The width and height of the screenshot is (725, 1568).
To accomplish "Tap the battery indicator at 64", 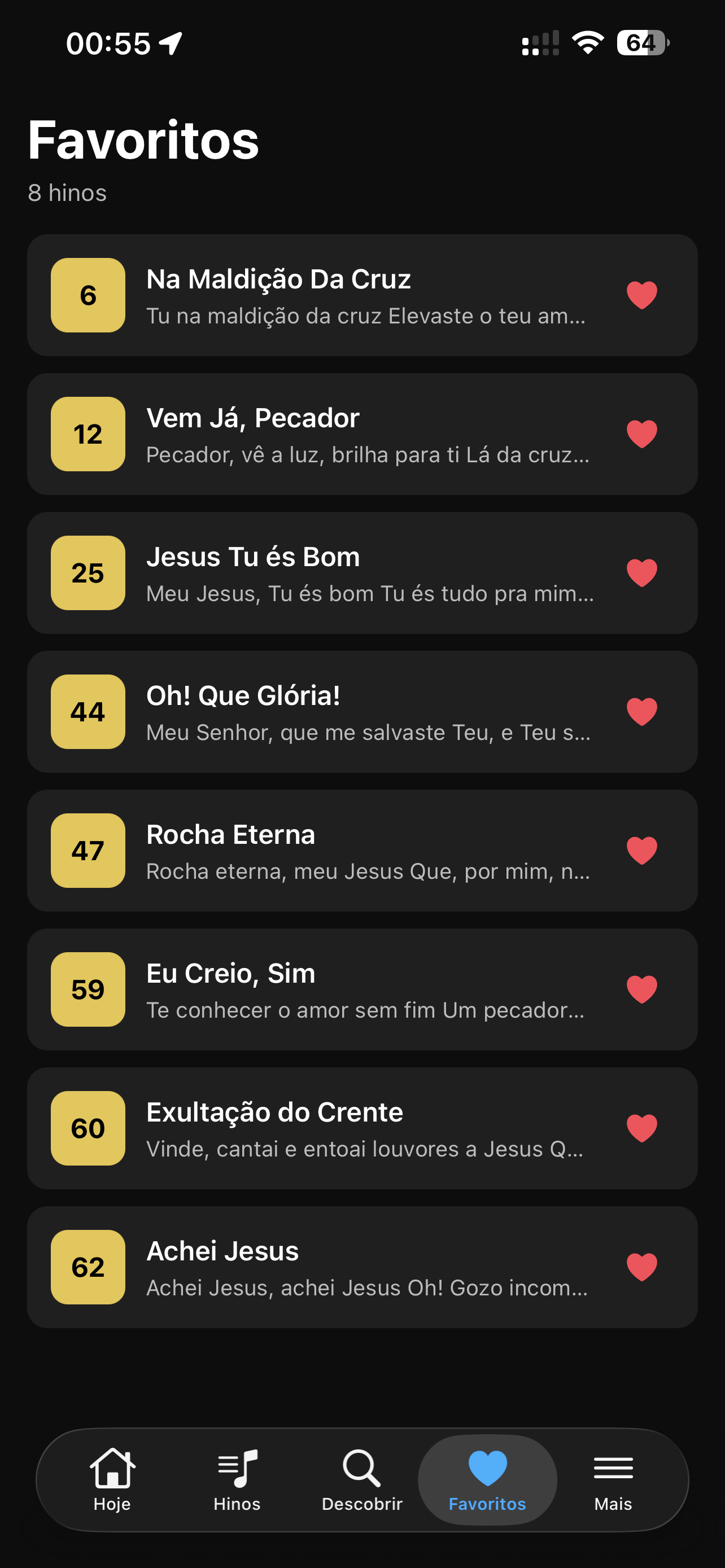I will click(640, 42).
